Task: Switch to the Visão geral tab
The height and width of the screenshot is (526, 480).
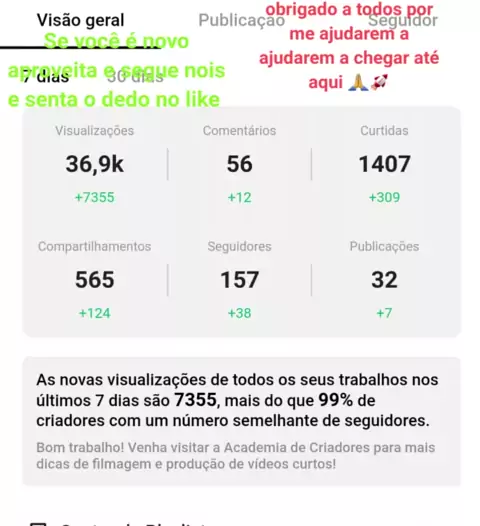Action: (81, 20)
